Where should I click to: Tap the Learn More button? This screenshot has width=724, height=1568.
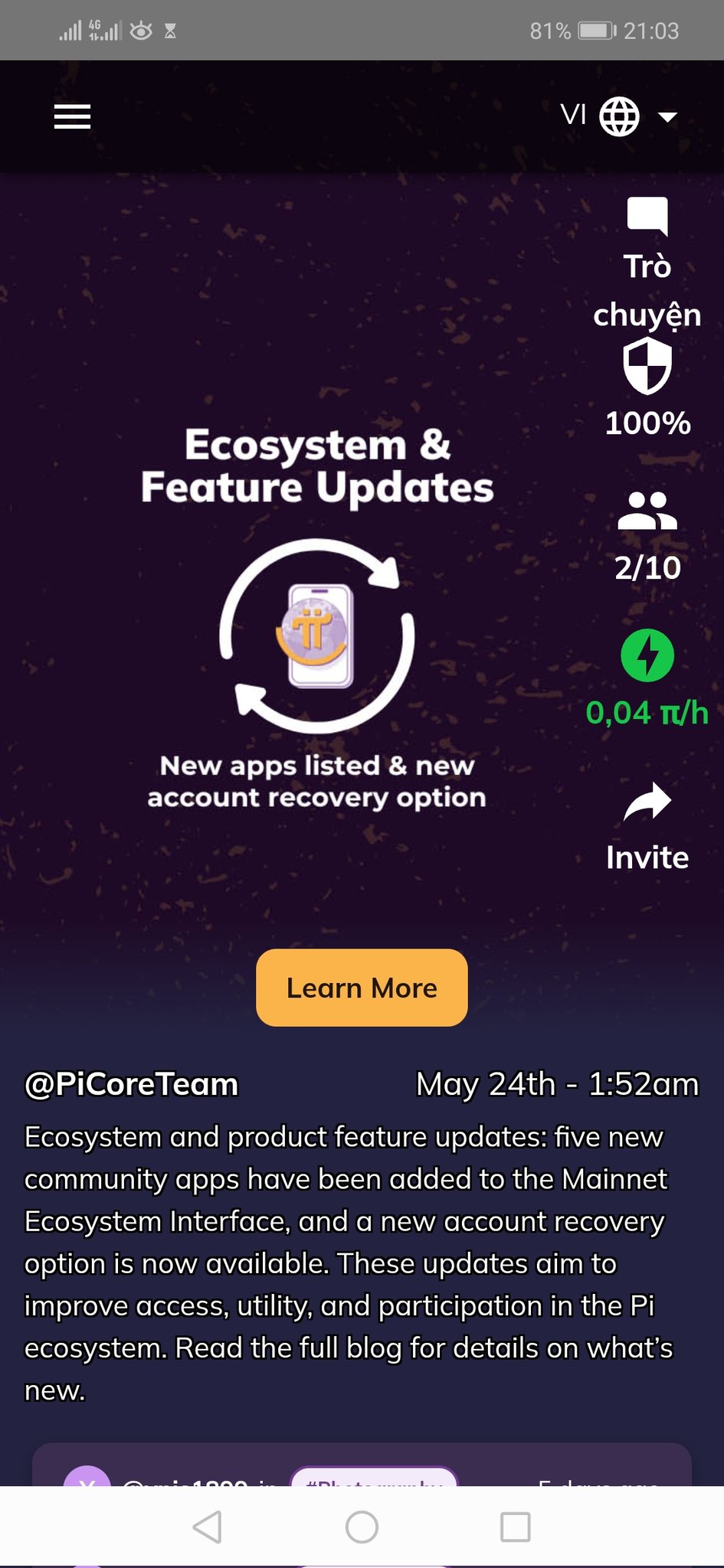(362, 988)
